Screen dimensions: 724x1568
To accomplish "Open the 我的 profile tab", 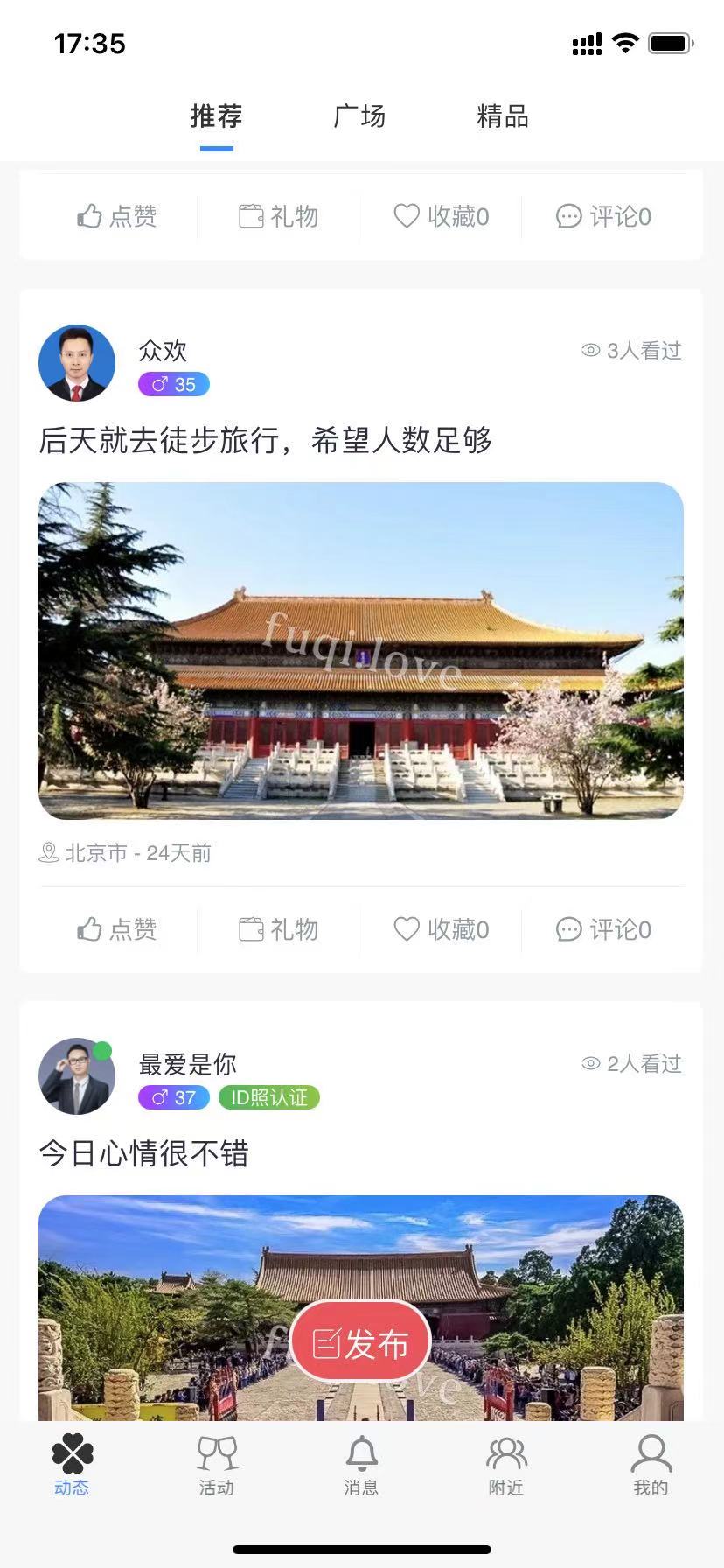I will pos(651,1466).
